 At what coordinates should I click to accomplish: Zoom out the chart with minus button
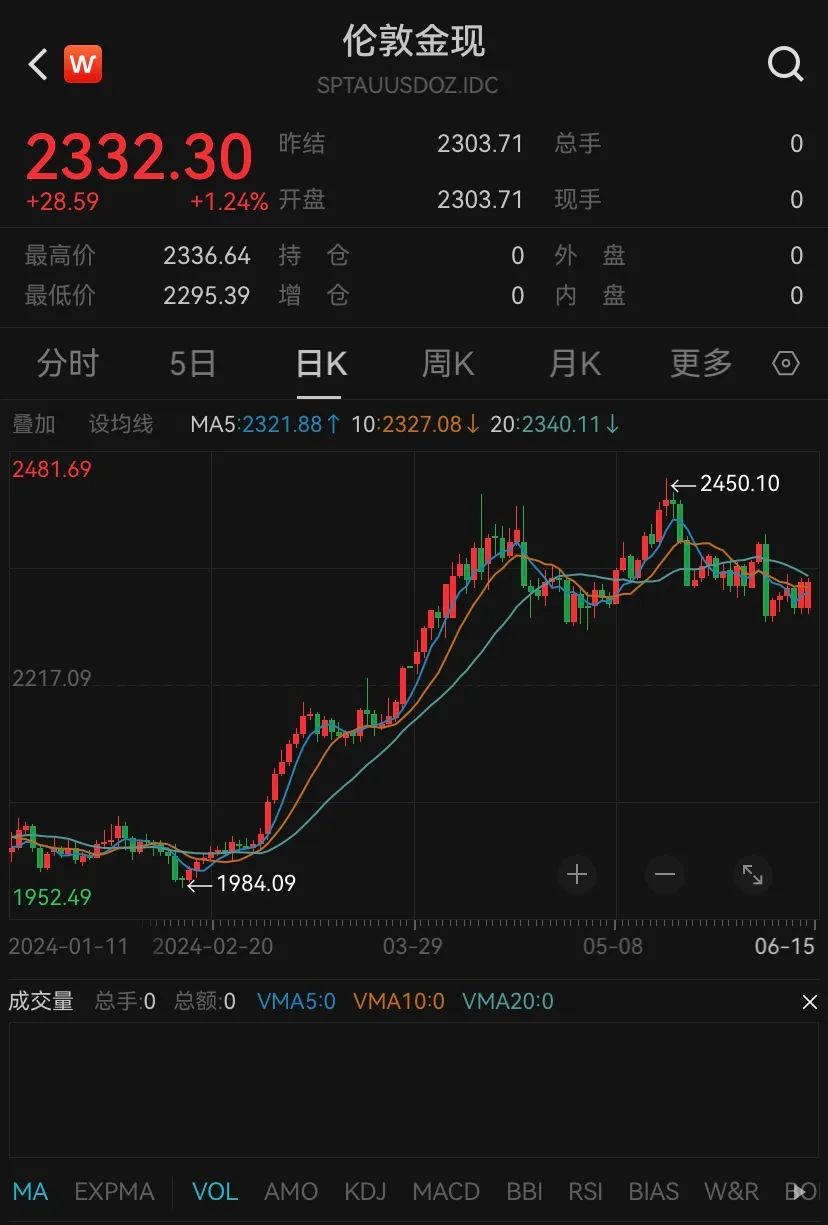click(x=665, y=875)
